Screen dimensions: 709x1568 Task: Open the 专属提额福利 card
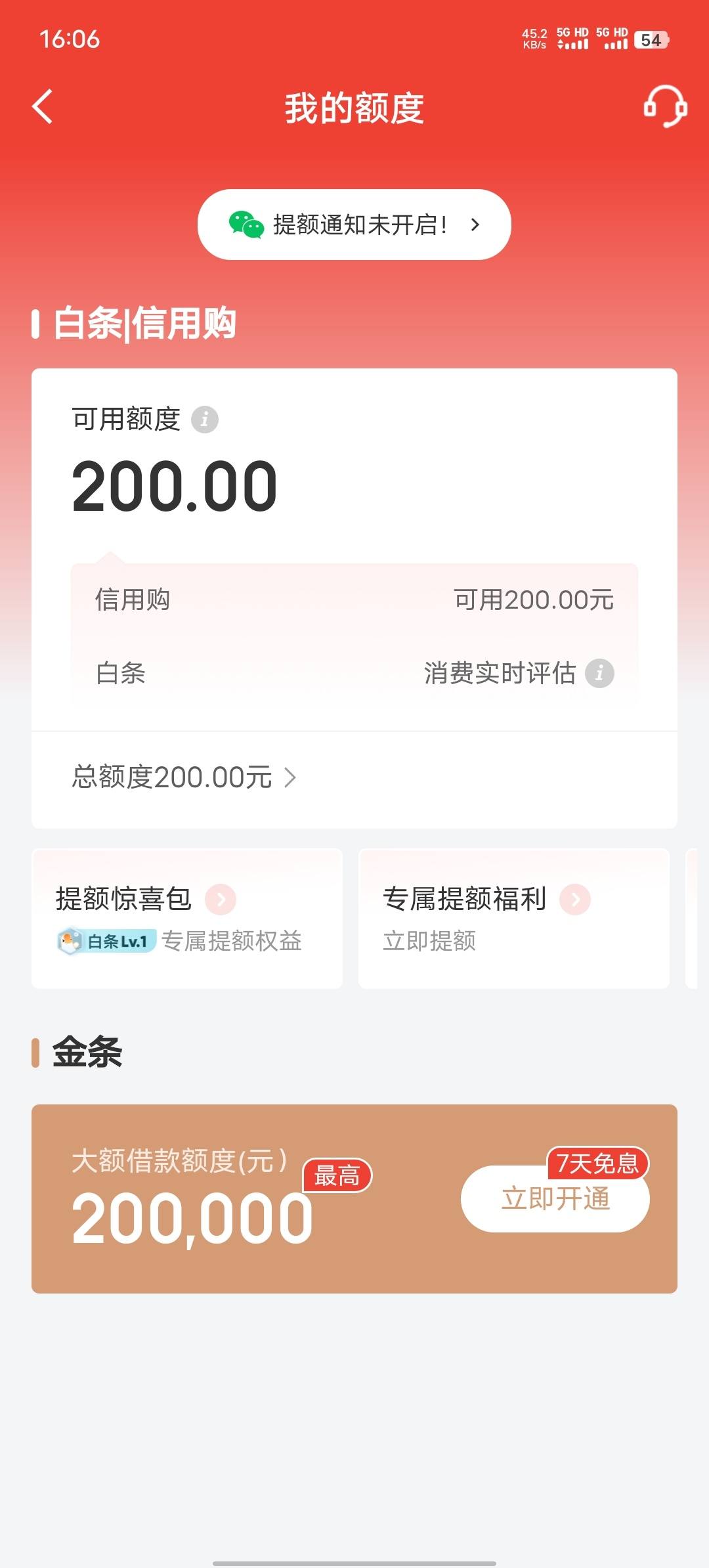(514, 919)
